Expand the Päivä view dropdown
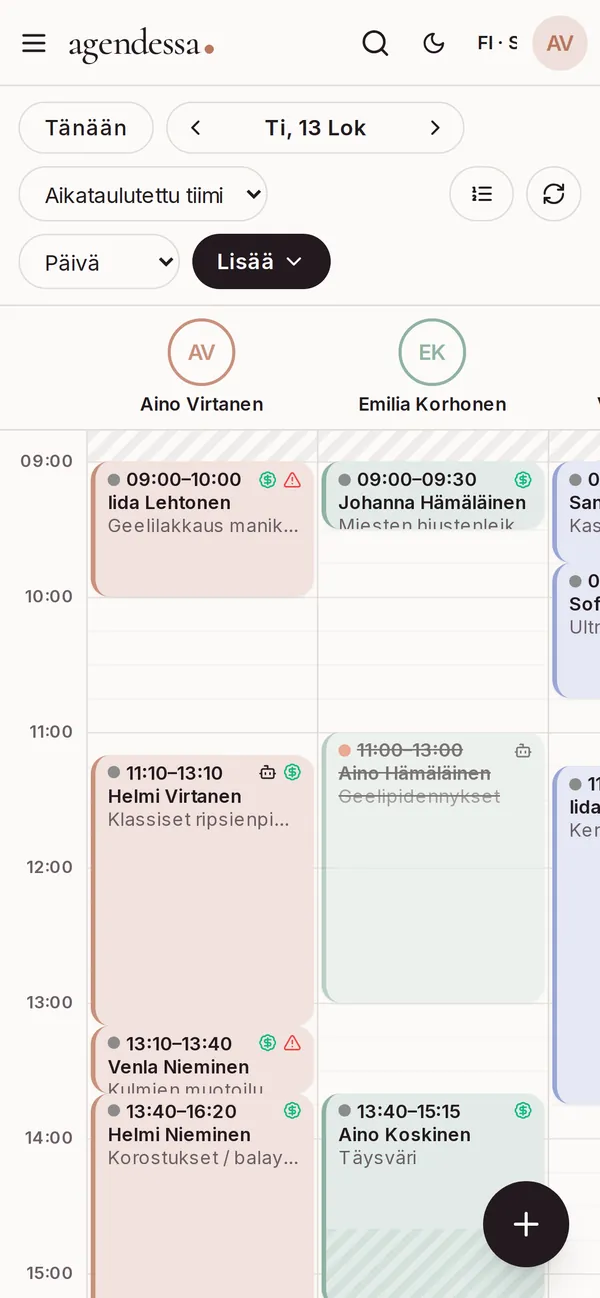The height and width of the screenshot is (1298, 600). click(99, 262)
